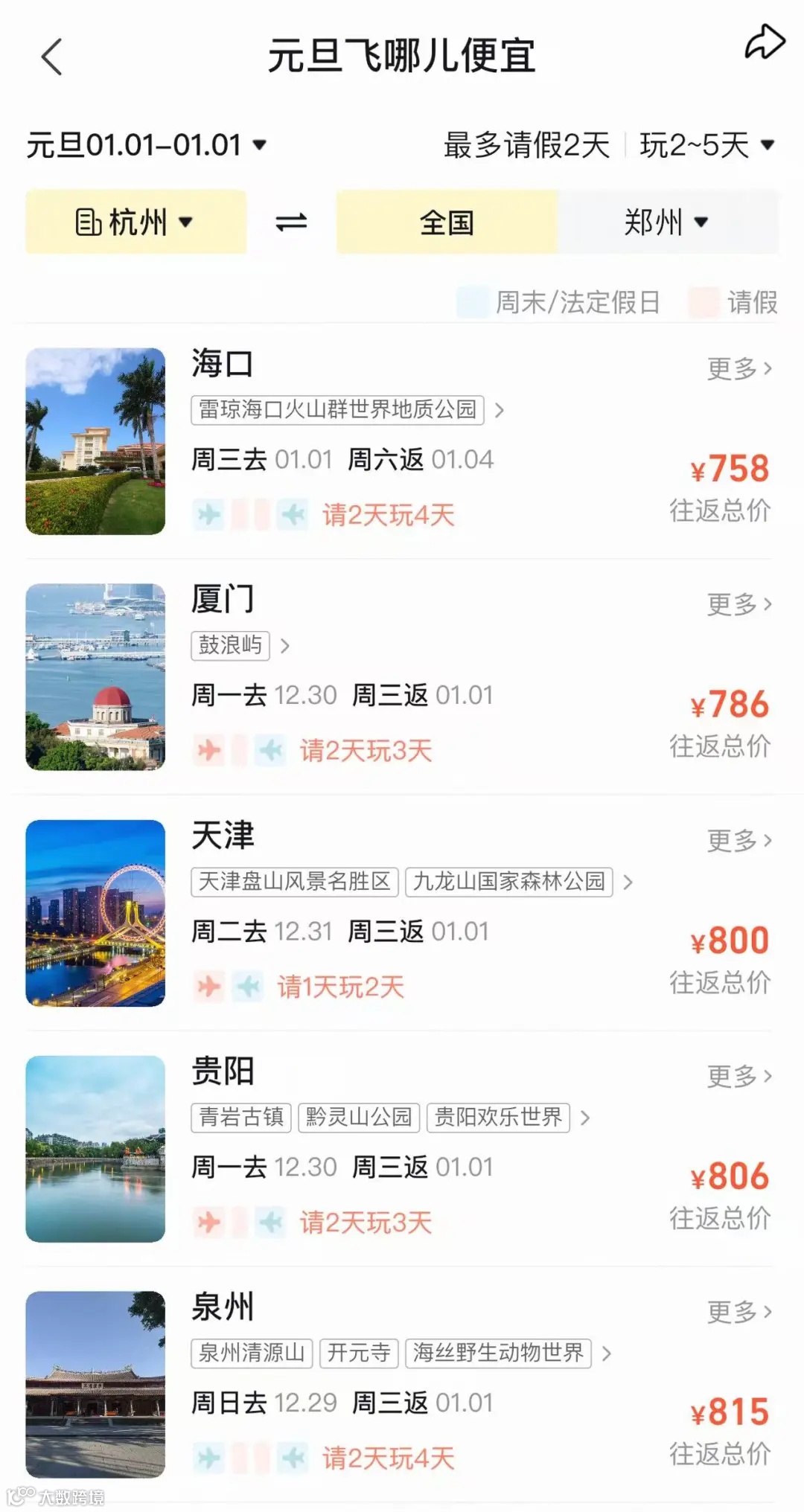View 更多 options for 泉州
The image size is (804, 1512).
point(738,1312)
